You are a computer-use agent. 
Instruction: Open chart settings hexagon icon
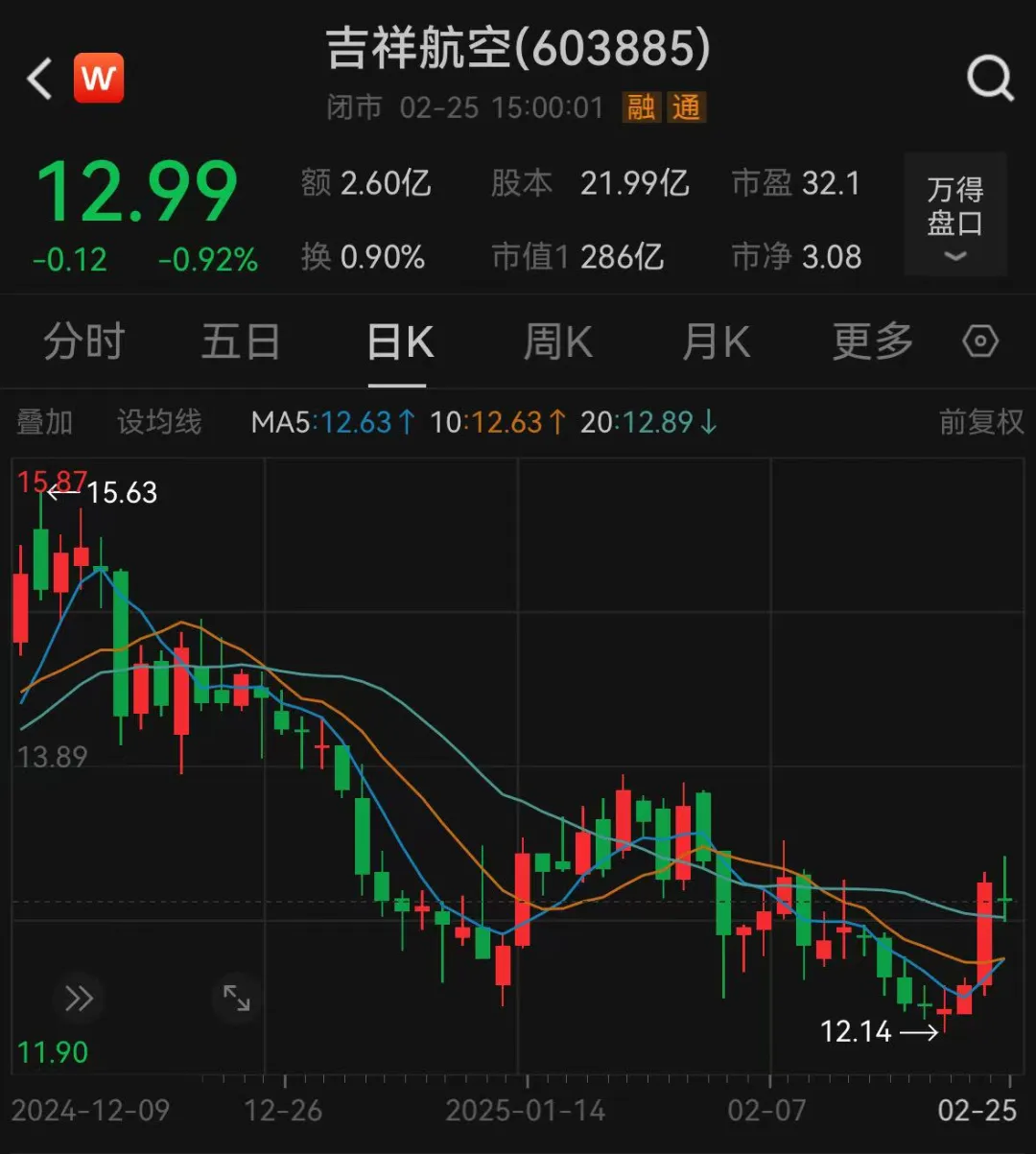[980, 341]
